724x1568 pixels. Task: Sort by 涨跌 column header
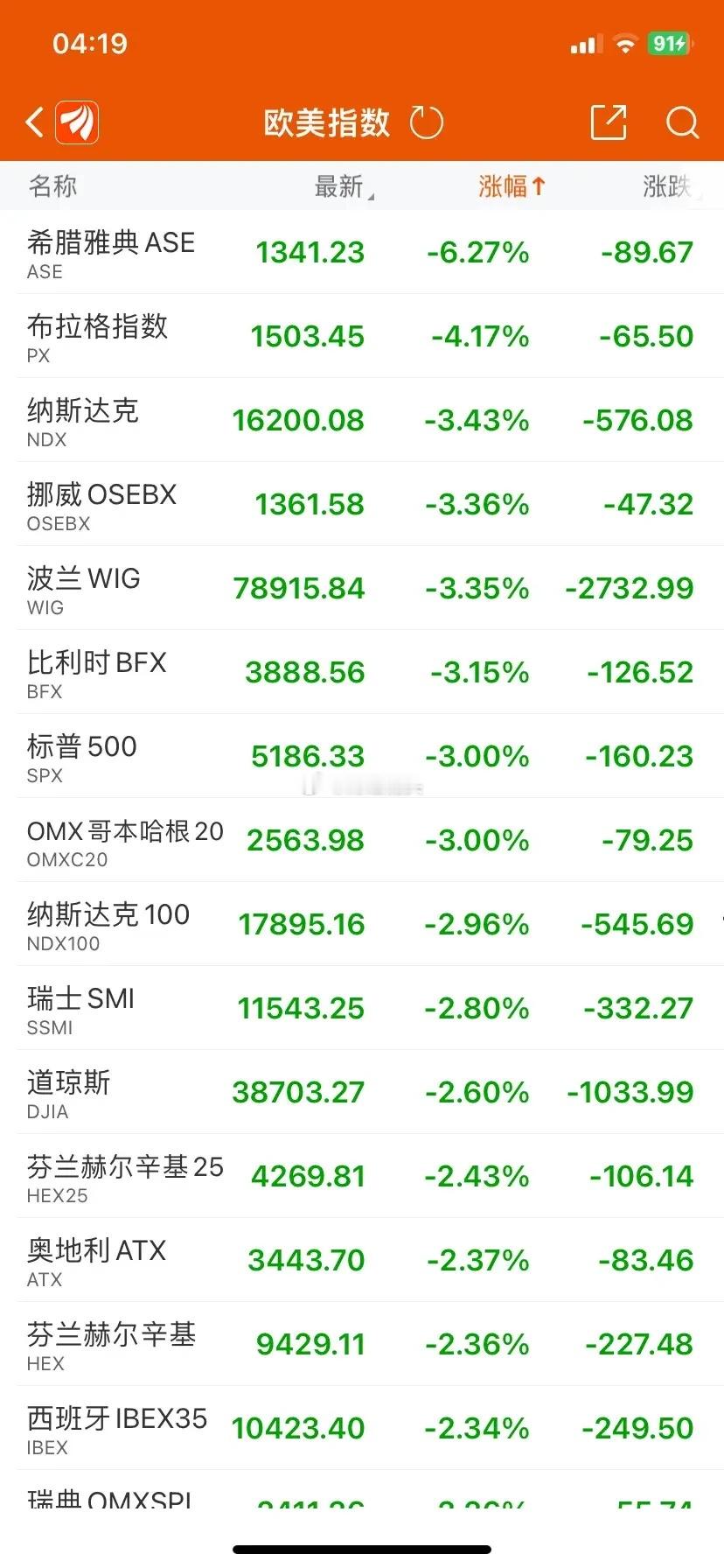[669, 186]
